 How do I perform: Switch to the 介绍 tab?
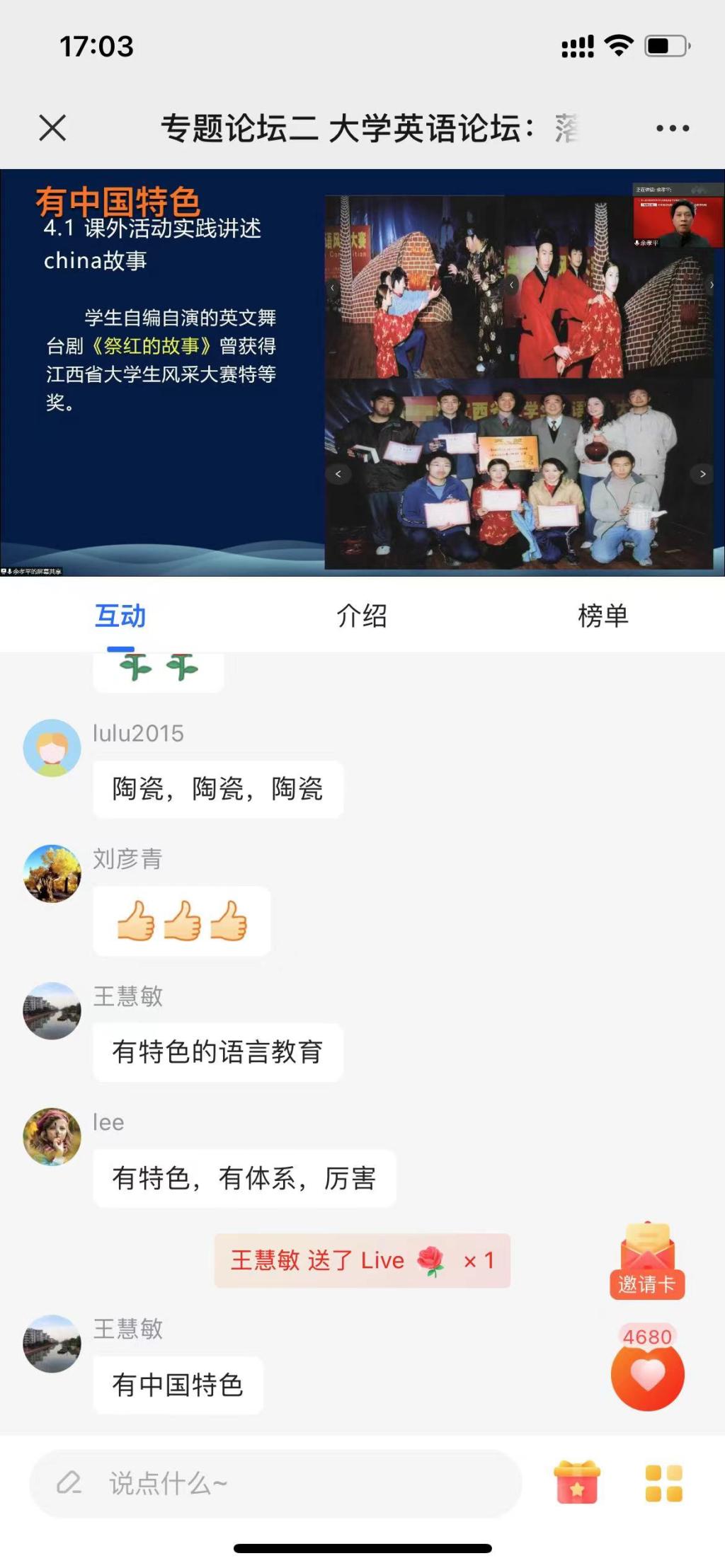(362, 616)
